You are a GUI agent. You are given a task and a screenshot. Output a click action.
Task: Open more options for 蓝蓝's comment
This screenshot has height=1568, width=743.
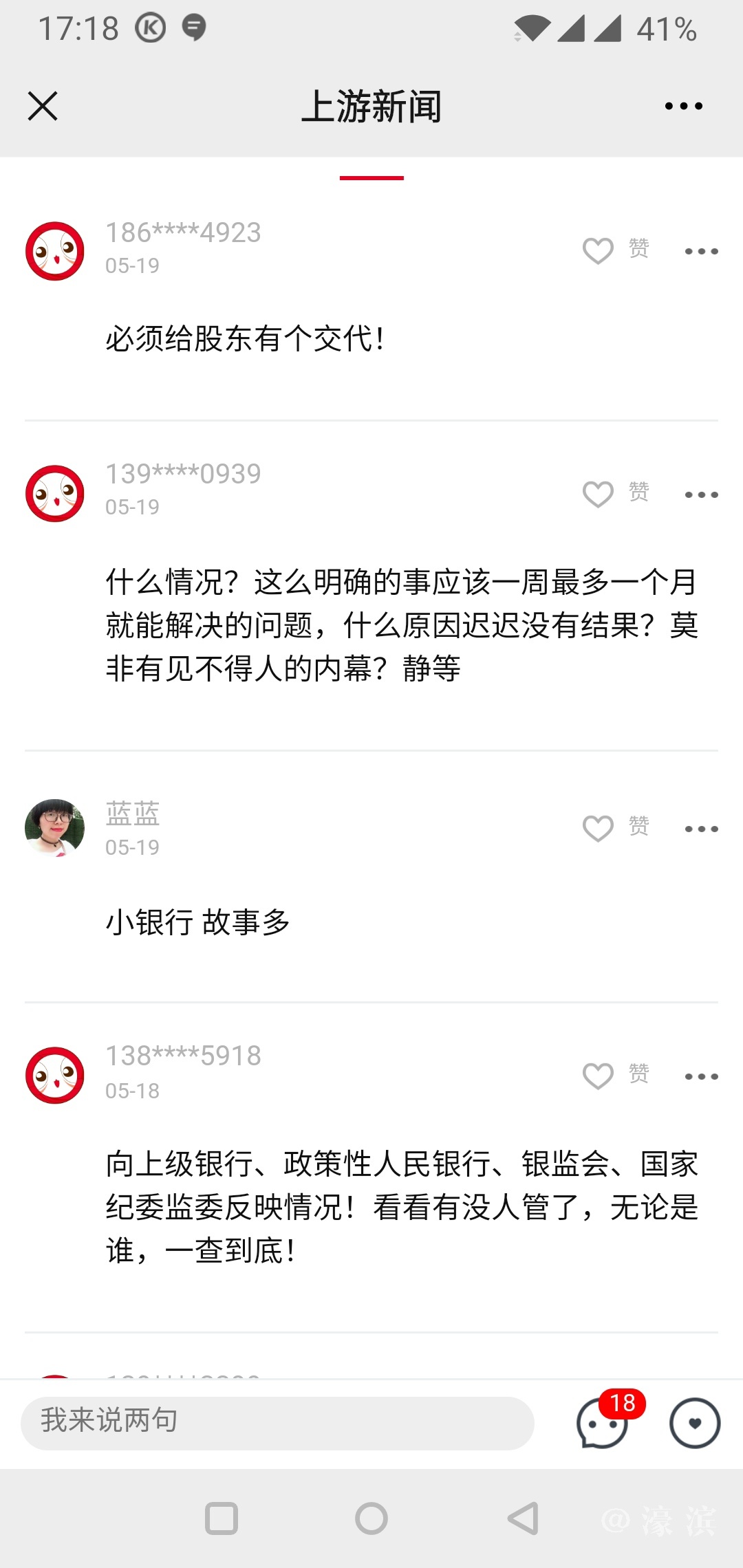pos(701,829)
